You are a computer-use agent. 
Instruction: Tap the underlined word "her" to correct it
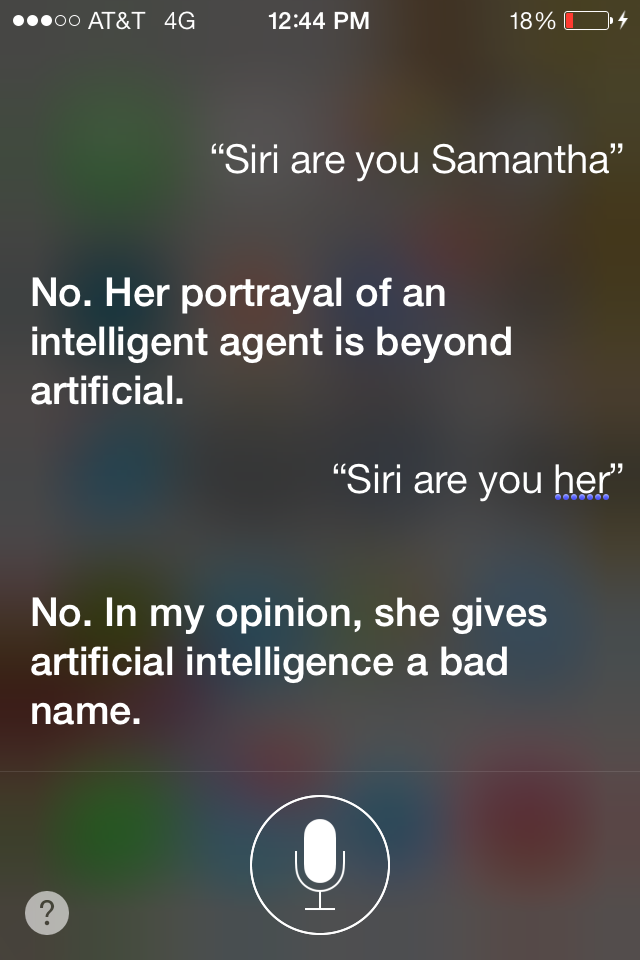point(582,481)
